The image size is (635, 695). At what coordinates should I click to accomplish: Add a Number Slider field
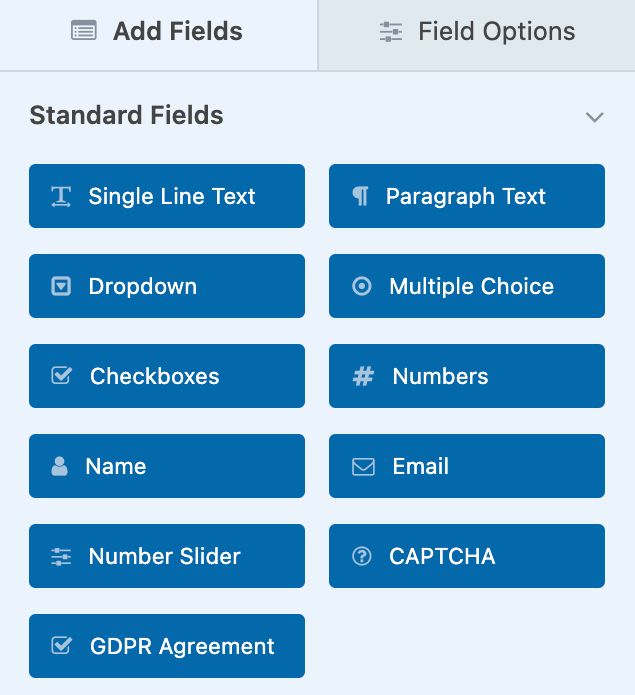click(x=167, y=556)
